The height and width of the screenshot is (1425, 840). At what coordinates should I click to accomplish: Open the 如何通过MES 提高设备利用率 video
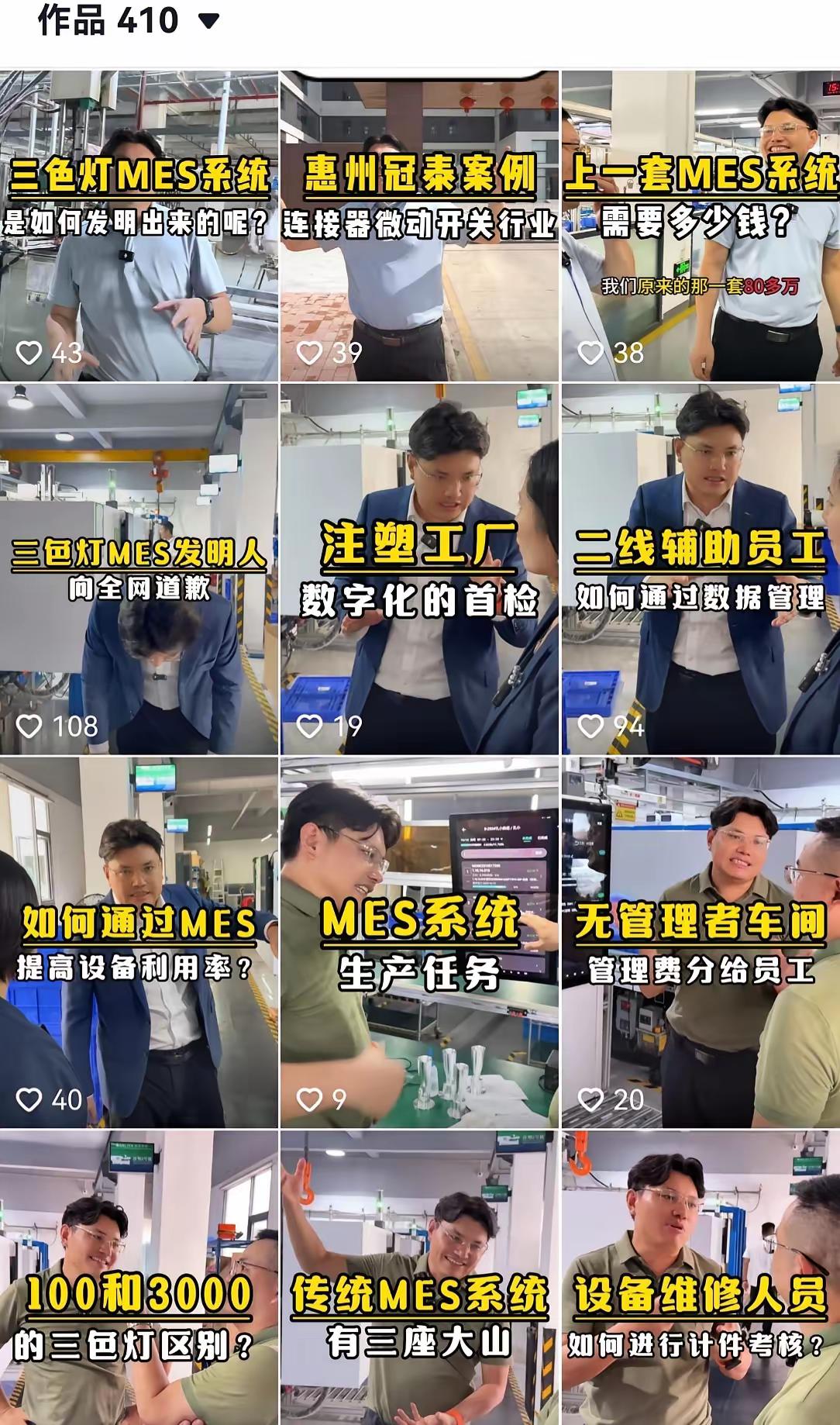pos(139,942)
